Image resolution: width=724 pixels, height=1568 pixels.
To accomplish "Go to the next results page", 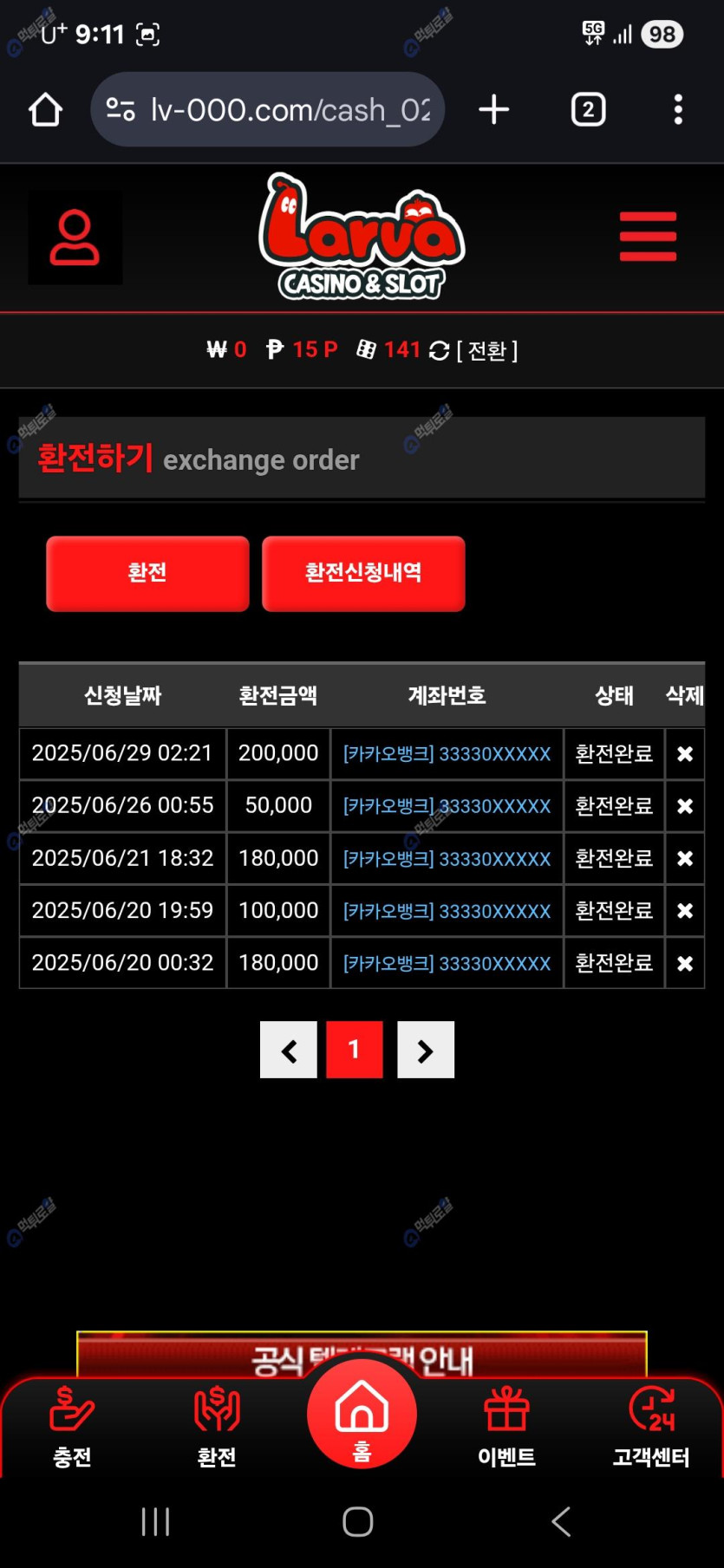I will click(425, 1050).
